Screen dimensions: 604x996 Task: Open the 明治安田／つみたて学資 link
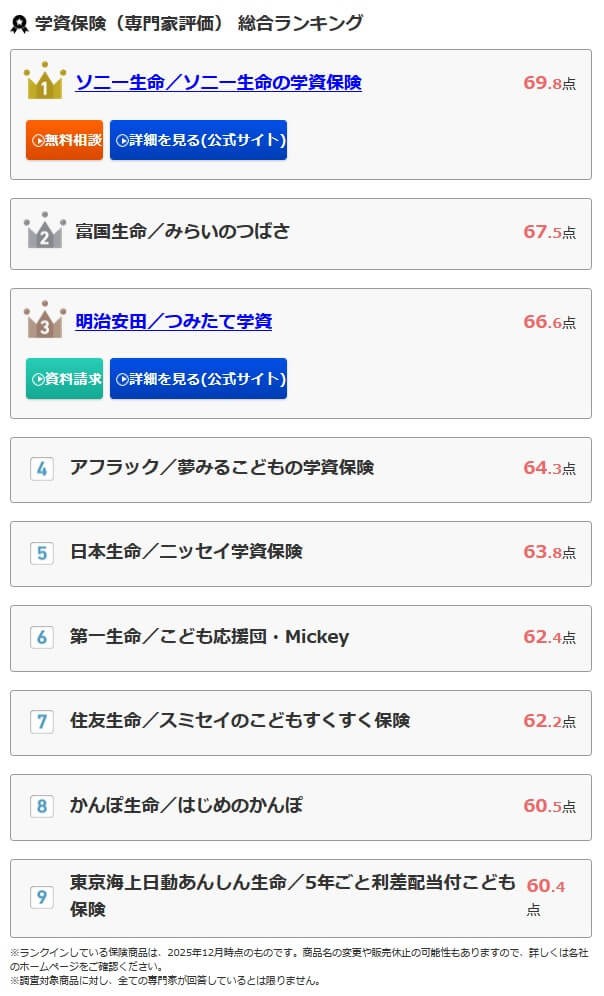click(x=173, y=322)
